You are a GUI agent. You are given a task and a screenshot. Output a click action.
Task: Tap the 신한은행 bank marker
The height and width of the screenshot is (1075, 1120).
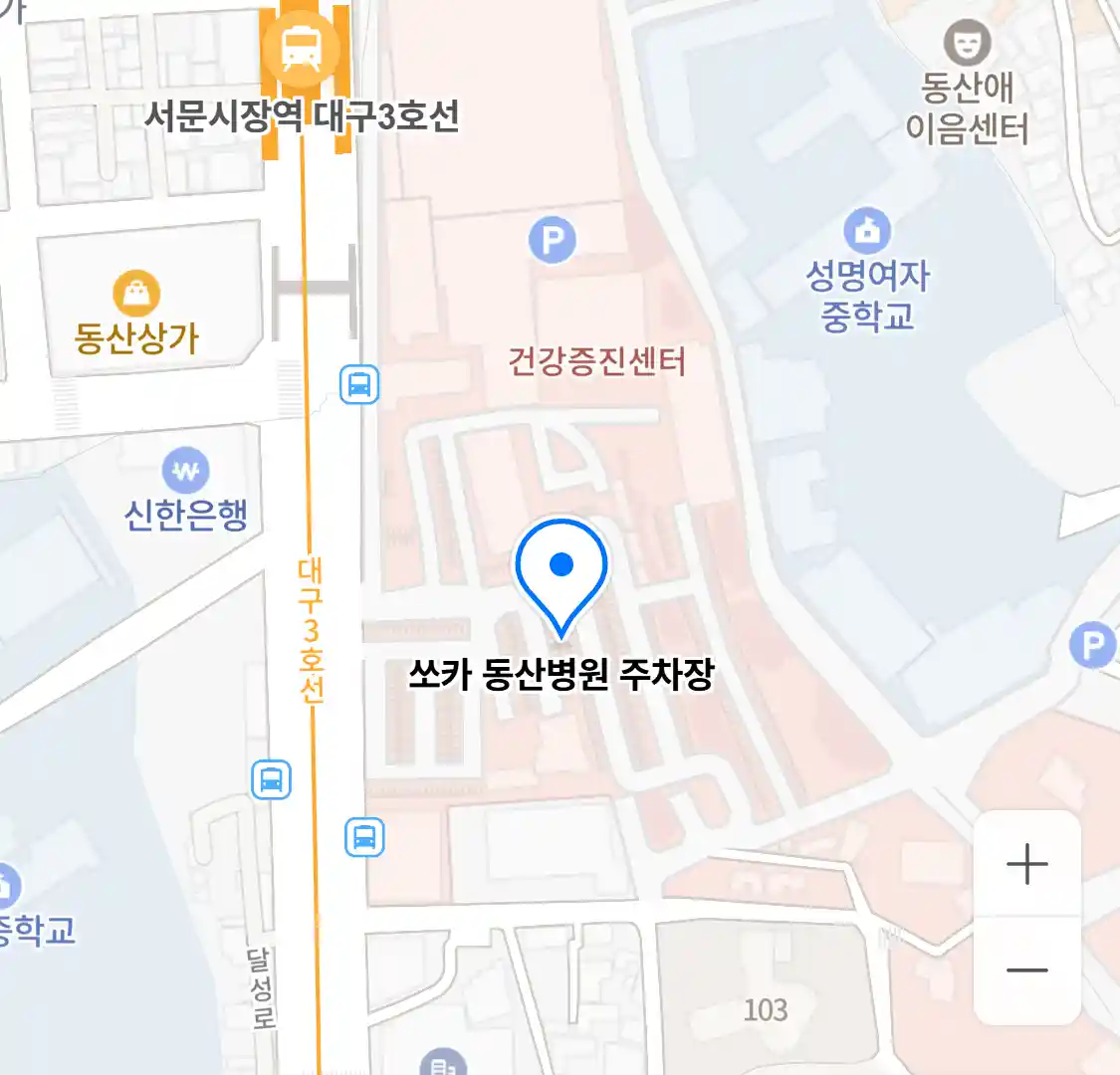pos(185,471)
